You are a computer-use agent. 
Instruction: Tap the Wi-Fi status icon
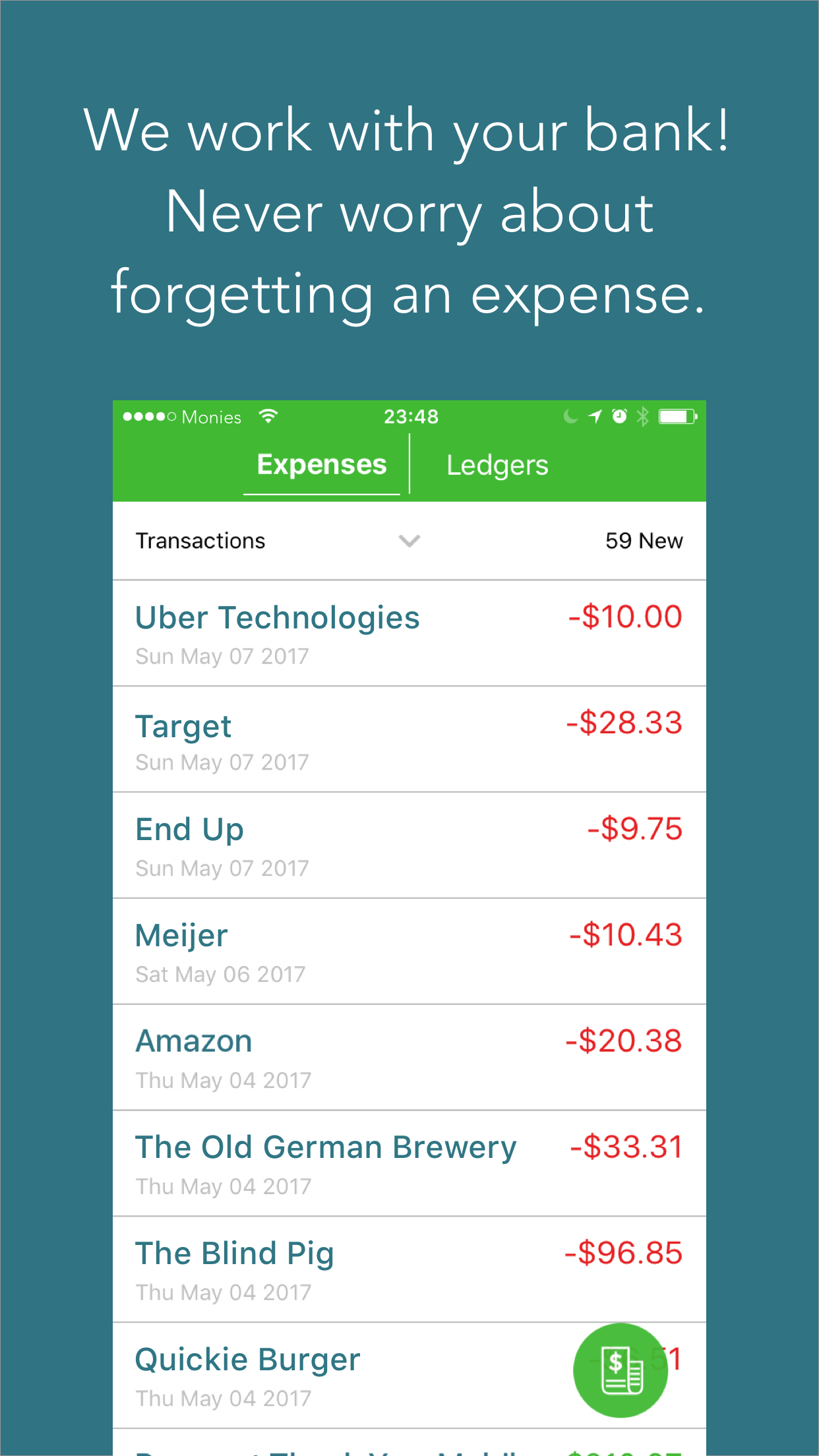click(268, 416)
